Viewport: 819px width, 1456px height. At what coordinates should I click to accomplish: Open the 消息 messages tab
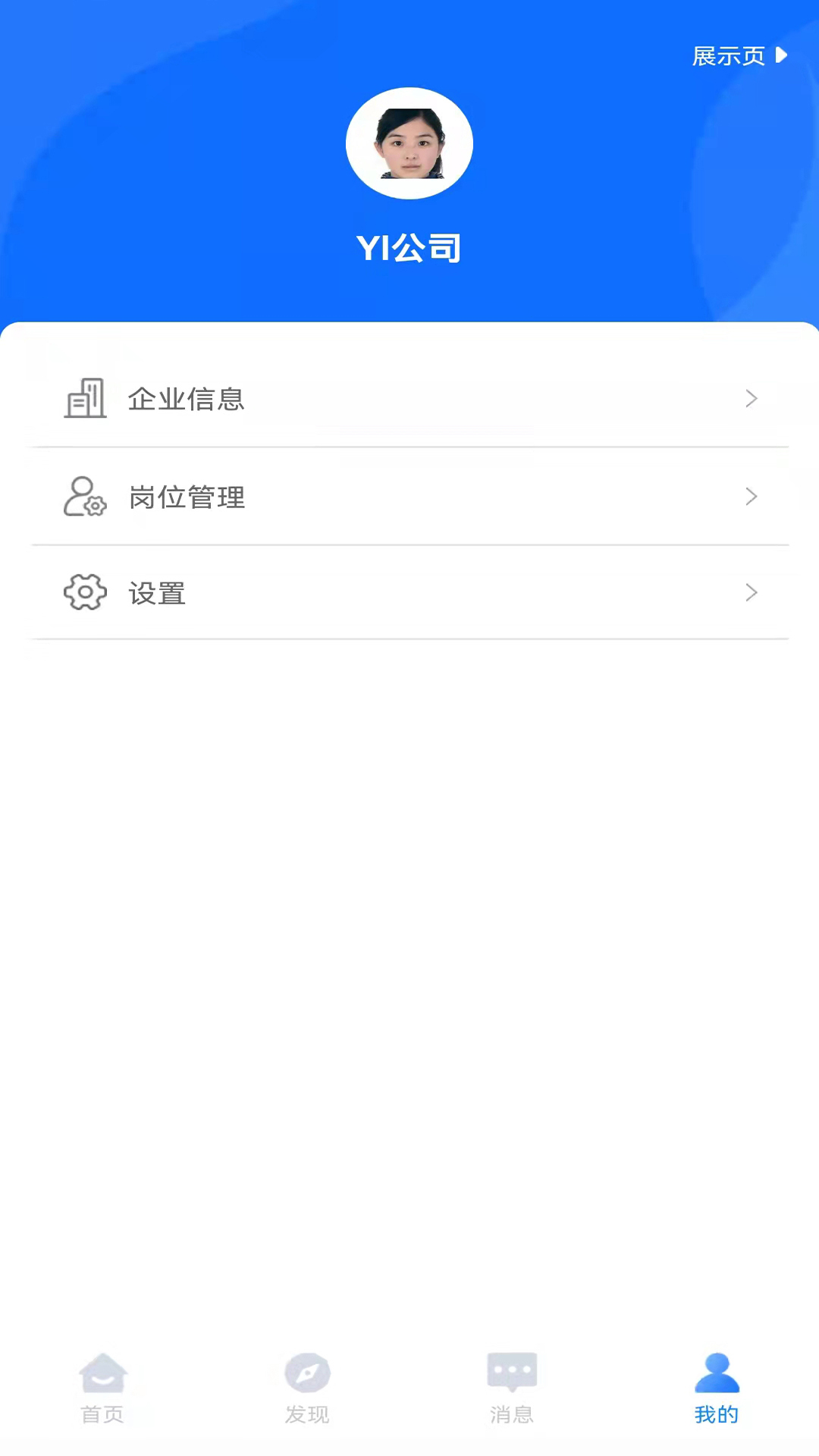click(512, 1388)
